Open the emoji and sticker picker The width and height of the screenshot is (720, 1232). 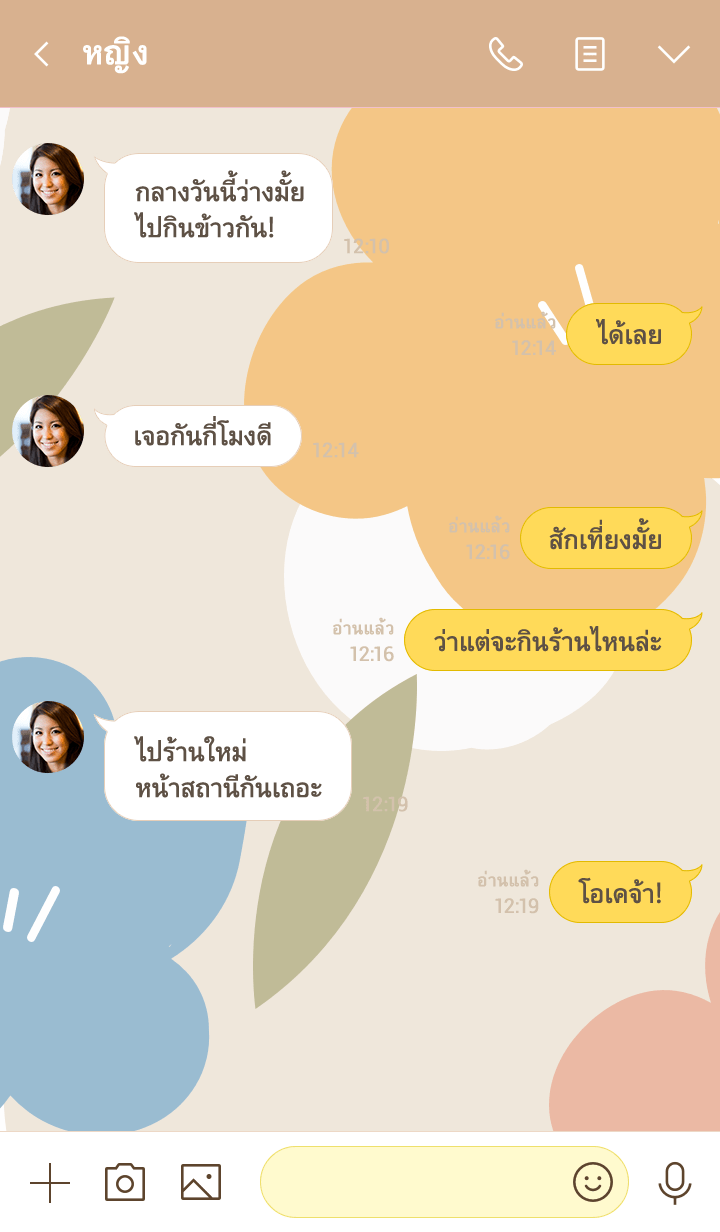coord(592,1183)
